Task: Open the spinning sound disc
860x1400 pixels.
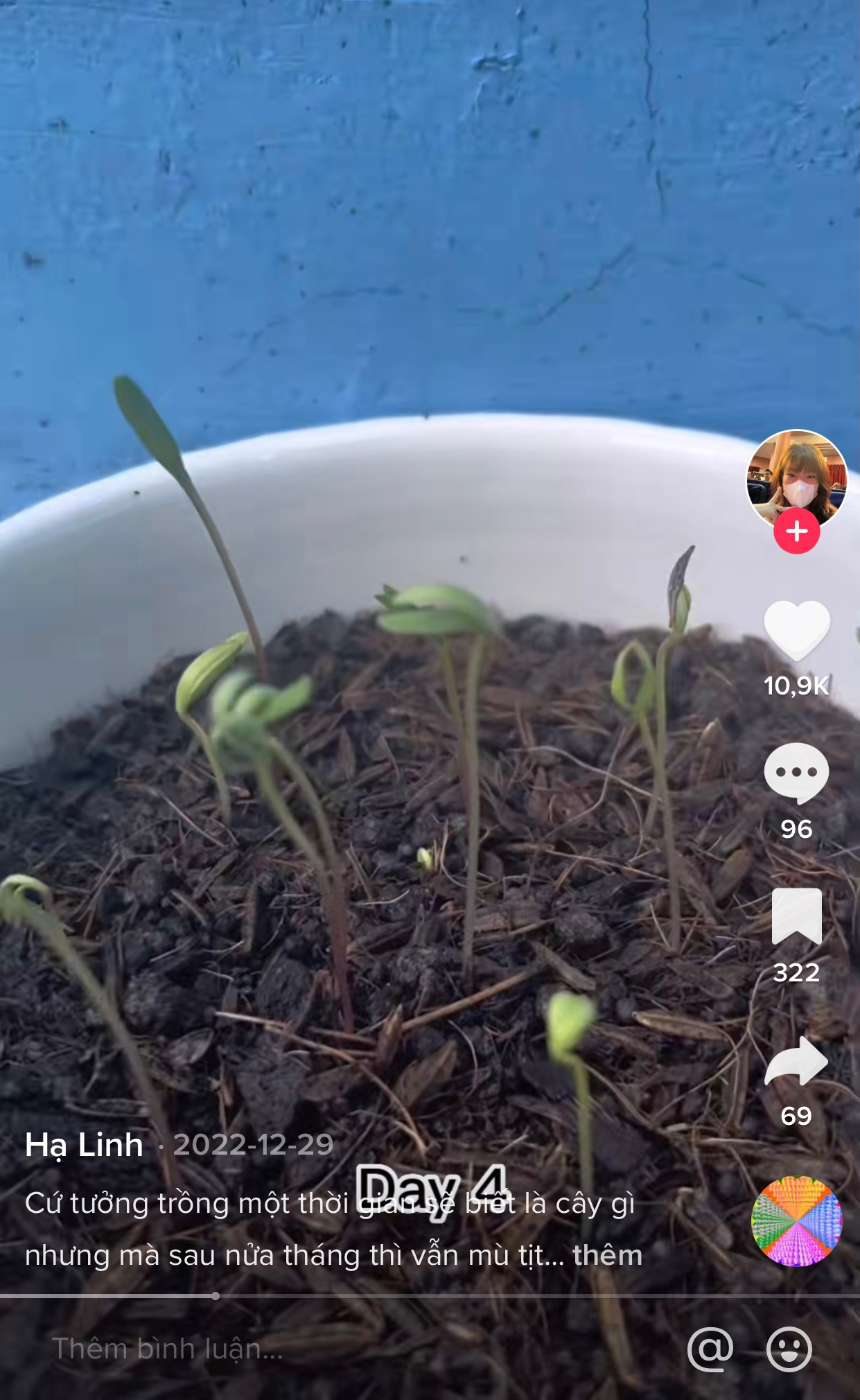Action: coord(796,1221)
